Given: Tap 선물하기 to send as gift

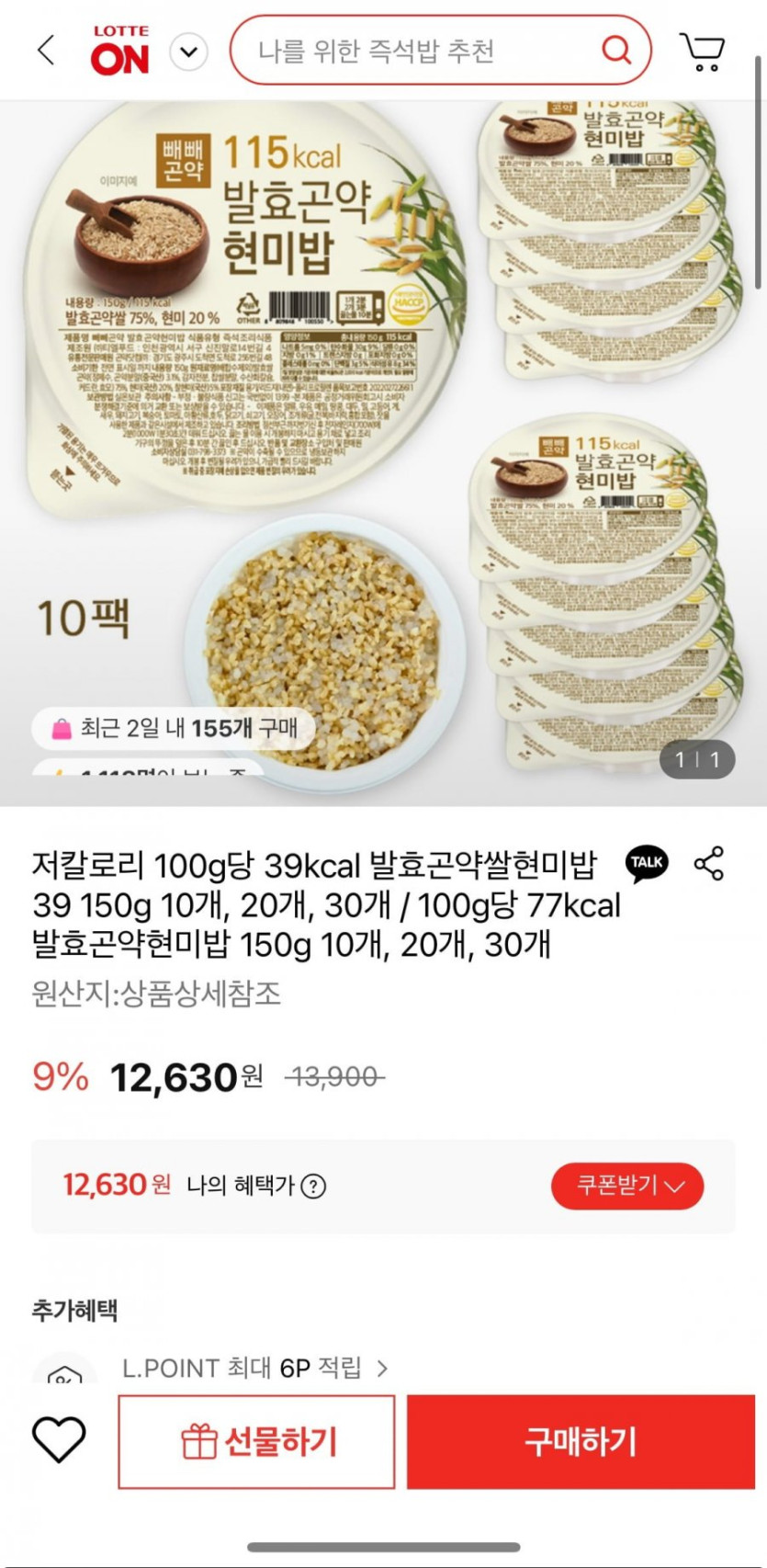Looking at the screenshot, I should (x=257, y=1441).
